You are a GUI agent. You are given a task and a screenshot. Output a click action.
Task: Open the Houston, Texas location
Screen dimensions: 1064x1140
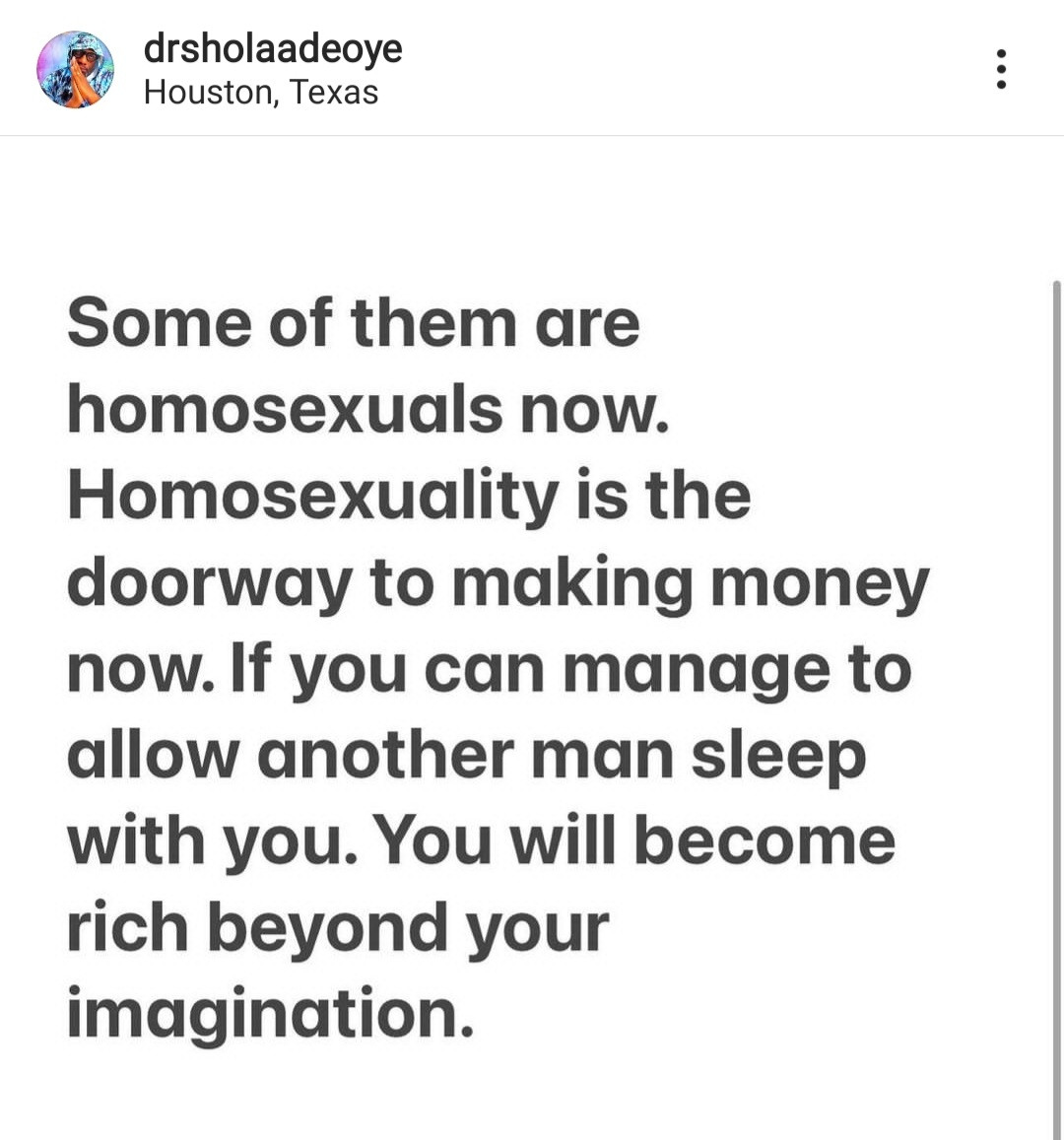click(x=261, y=93)
